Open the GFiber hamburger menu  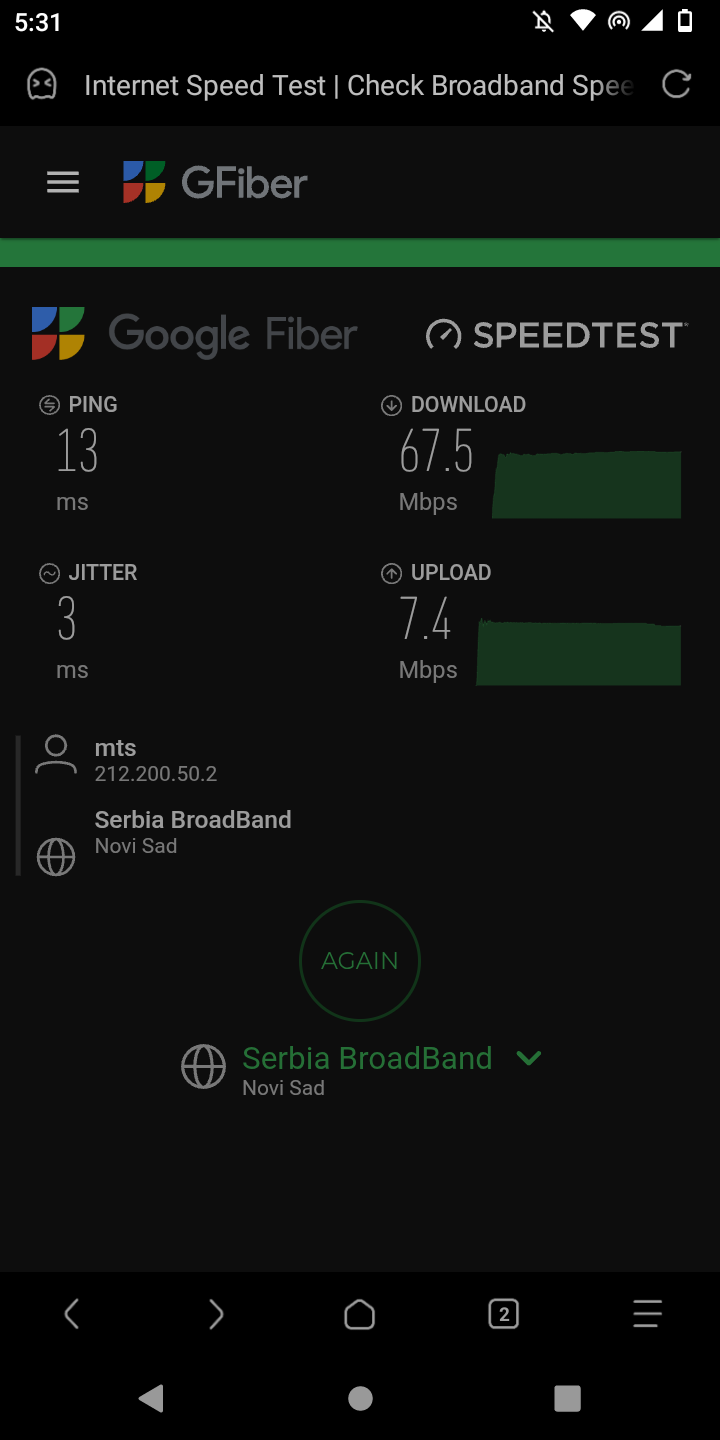63,182
